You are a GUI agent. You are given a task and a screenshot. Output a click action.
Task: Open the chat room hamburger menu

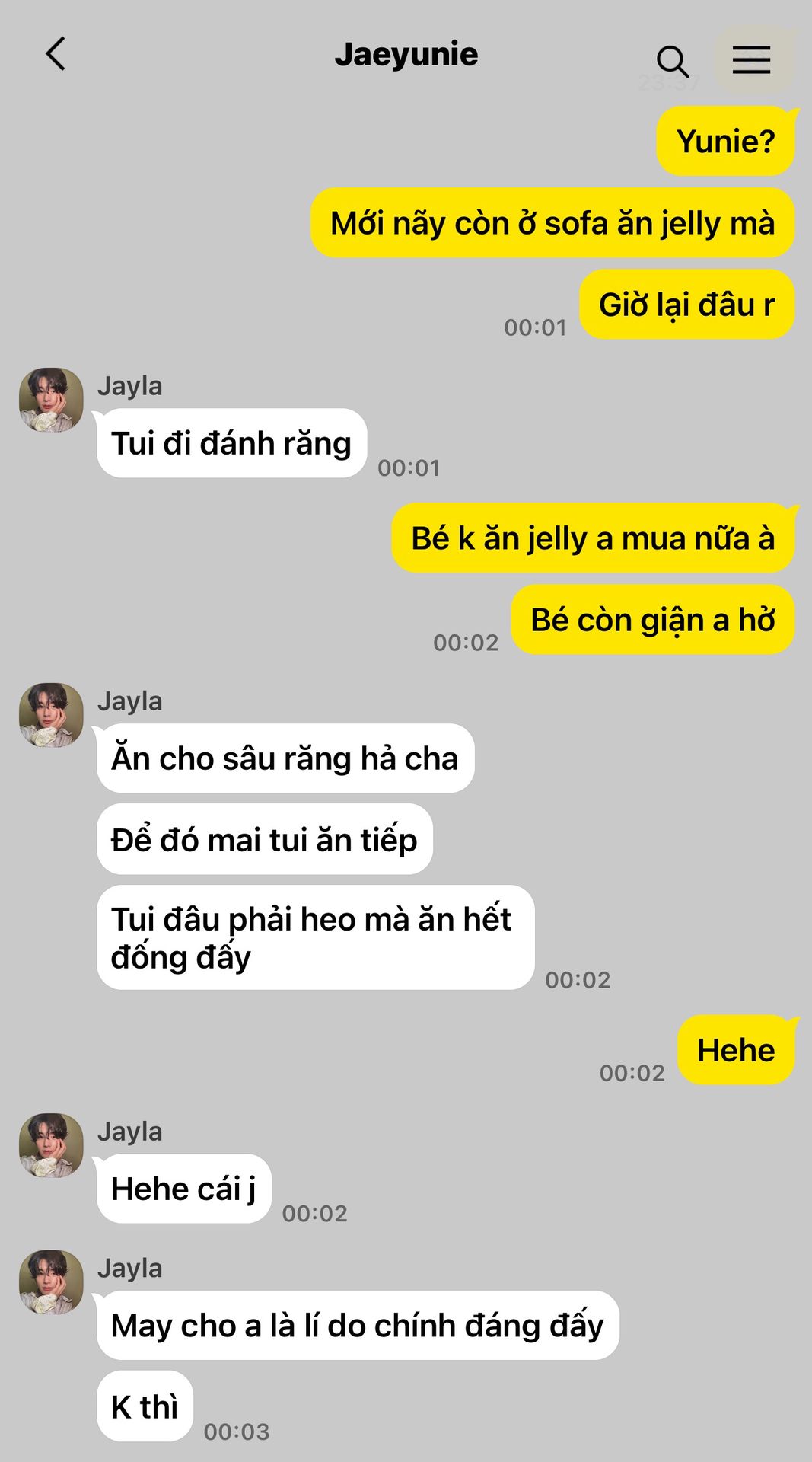tap(751, 59)
